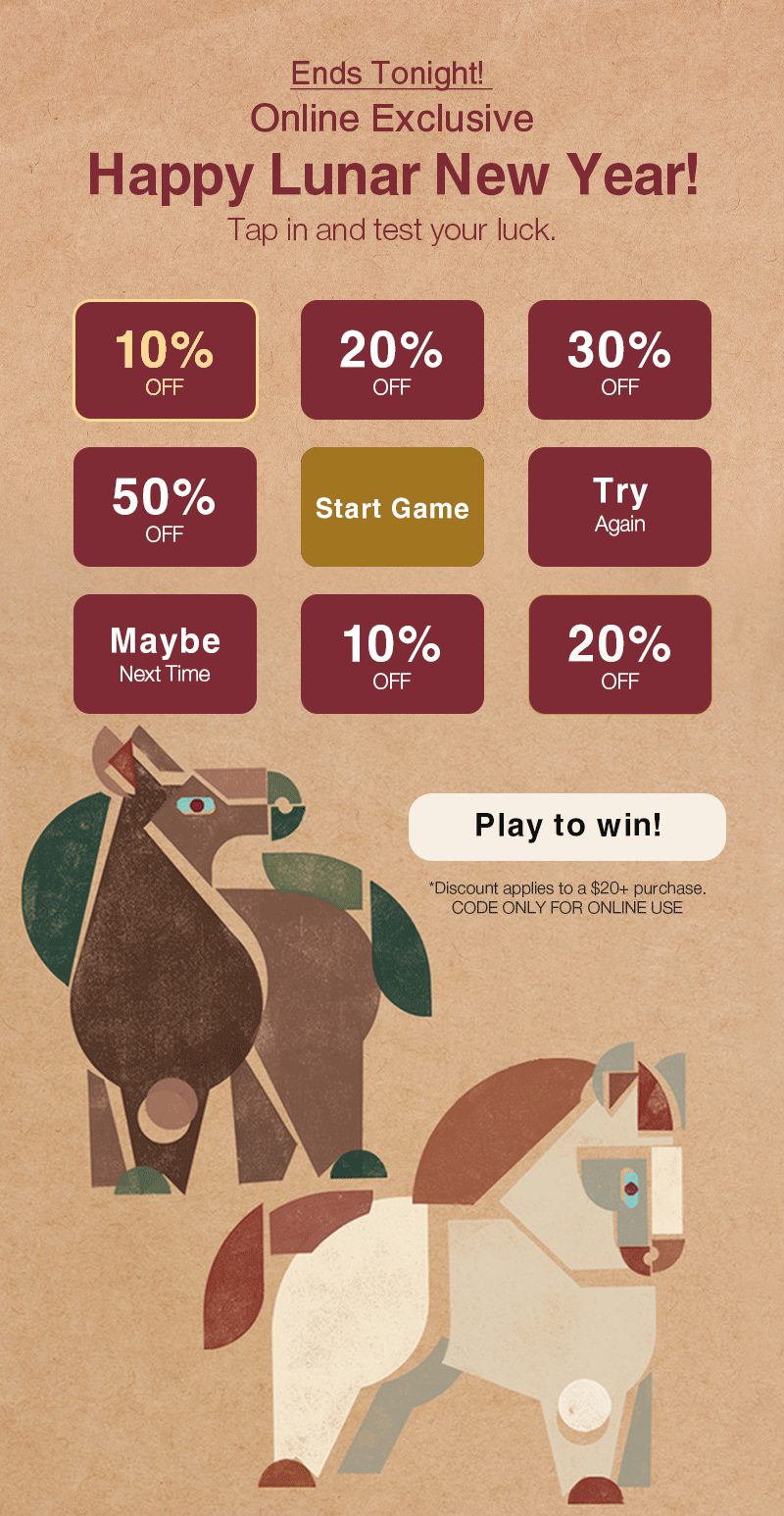This screenshot has height=1516, width=784.
Task: Tap the Maybe Next Time tile
Action: tap(165, 654)
